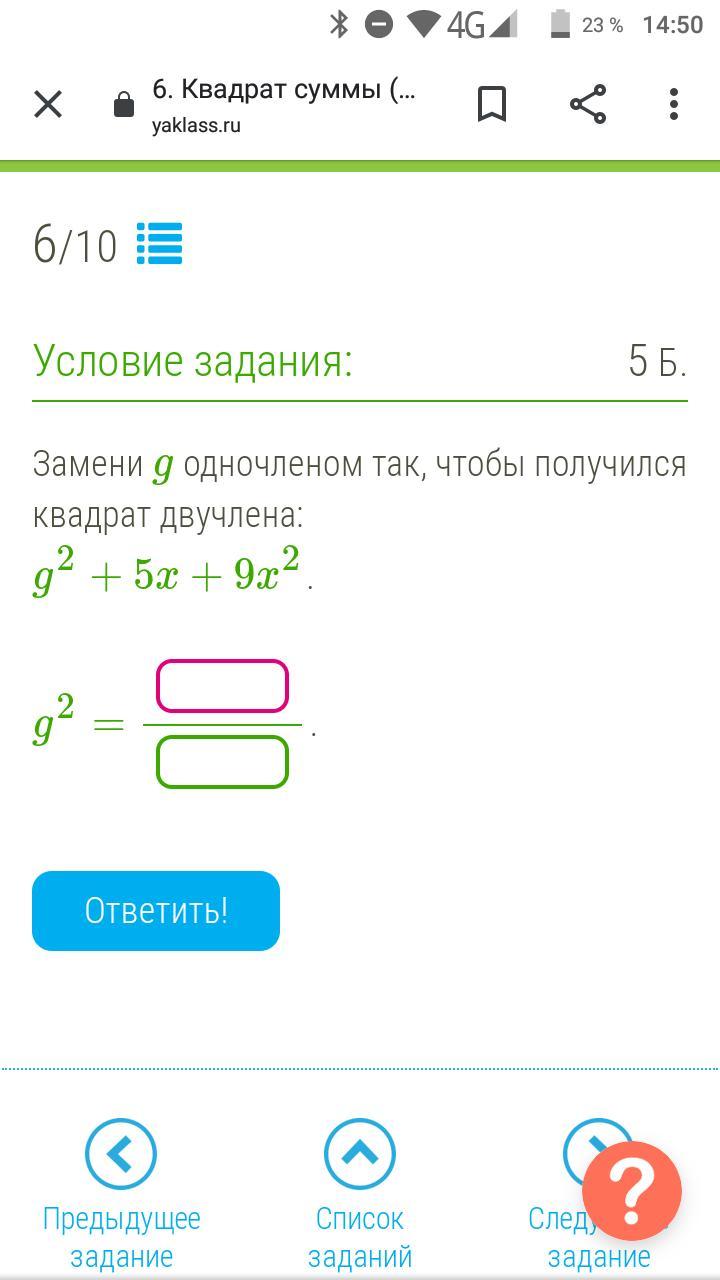This screenshot has width=720, height=1280.
Task: Close the browser tab with X
Action: 48,104
